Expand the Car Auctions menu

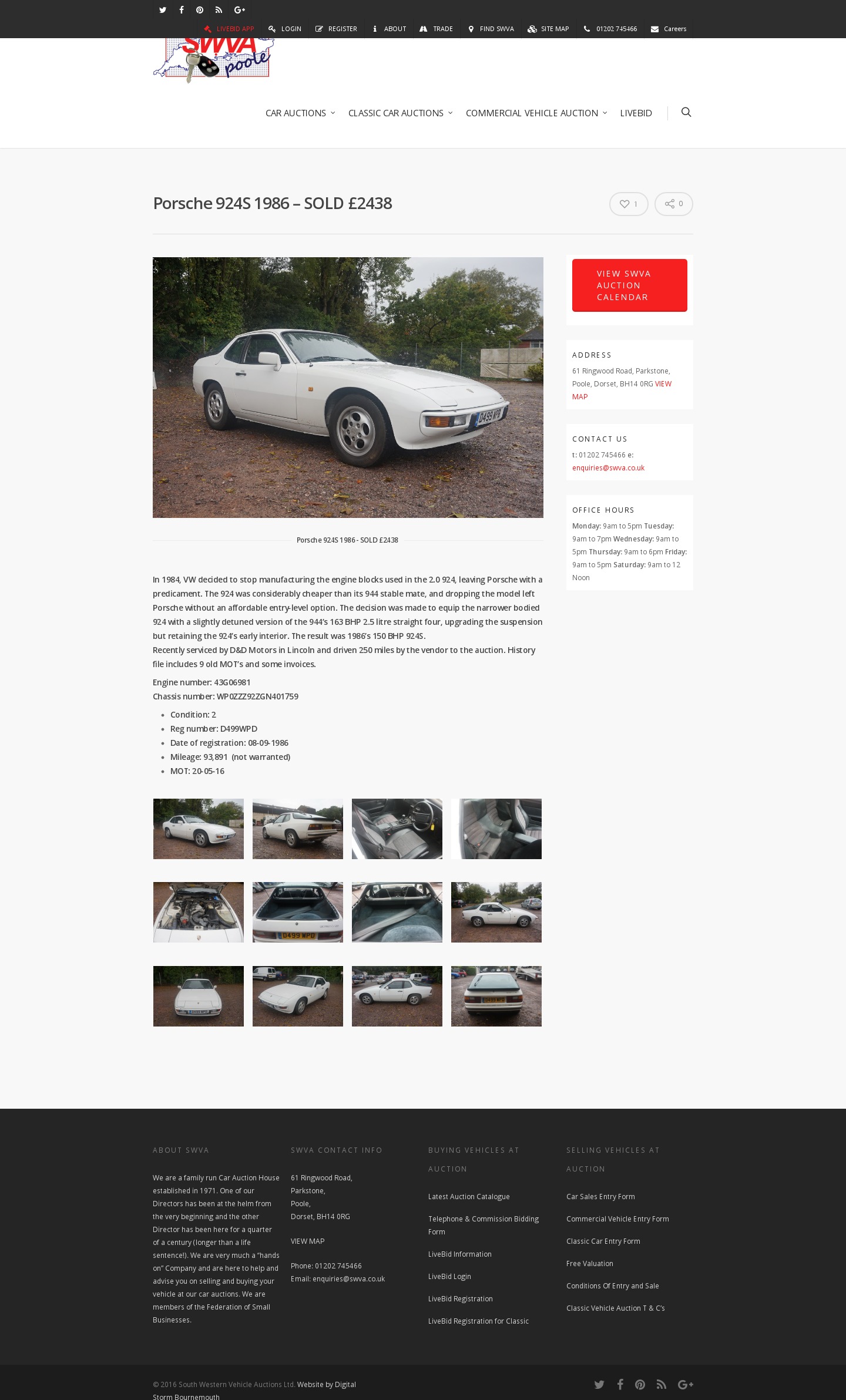click(300, 113)
